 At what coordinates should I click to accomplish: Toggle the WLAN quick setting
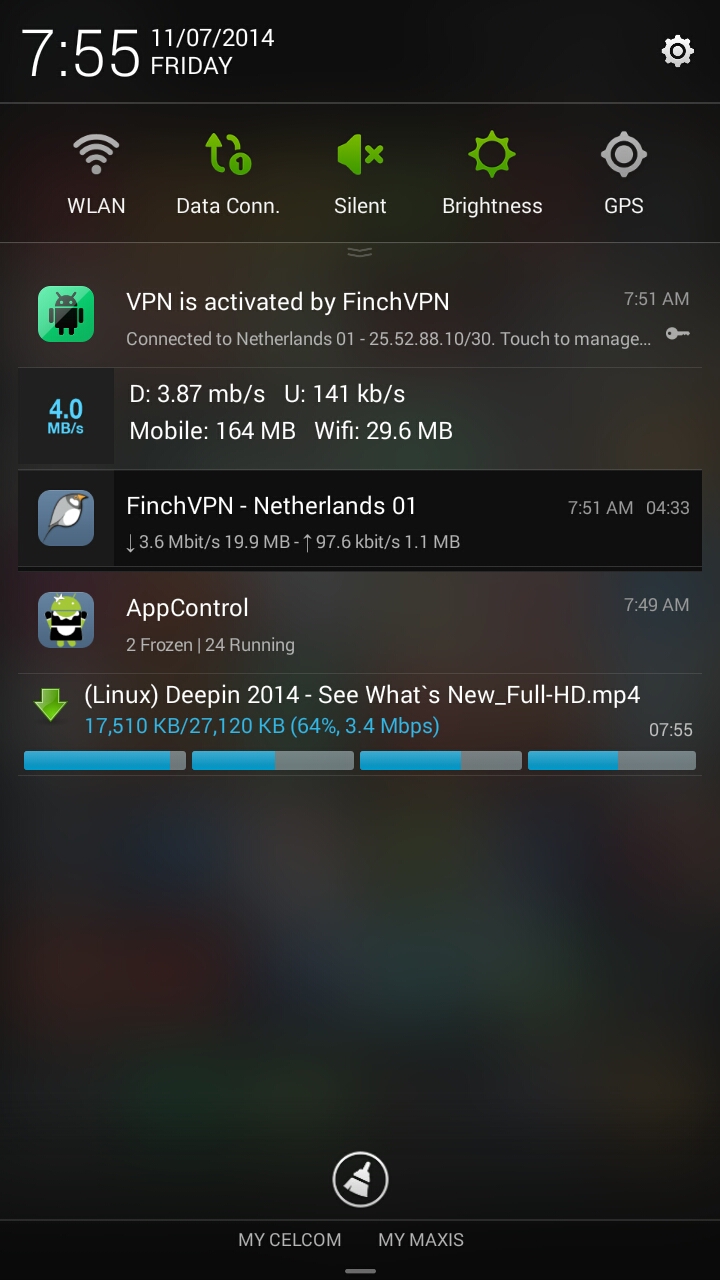tap(96, 175)
